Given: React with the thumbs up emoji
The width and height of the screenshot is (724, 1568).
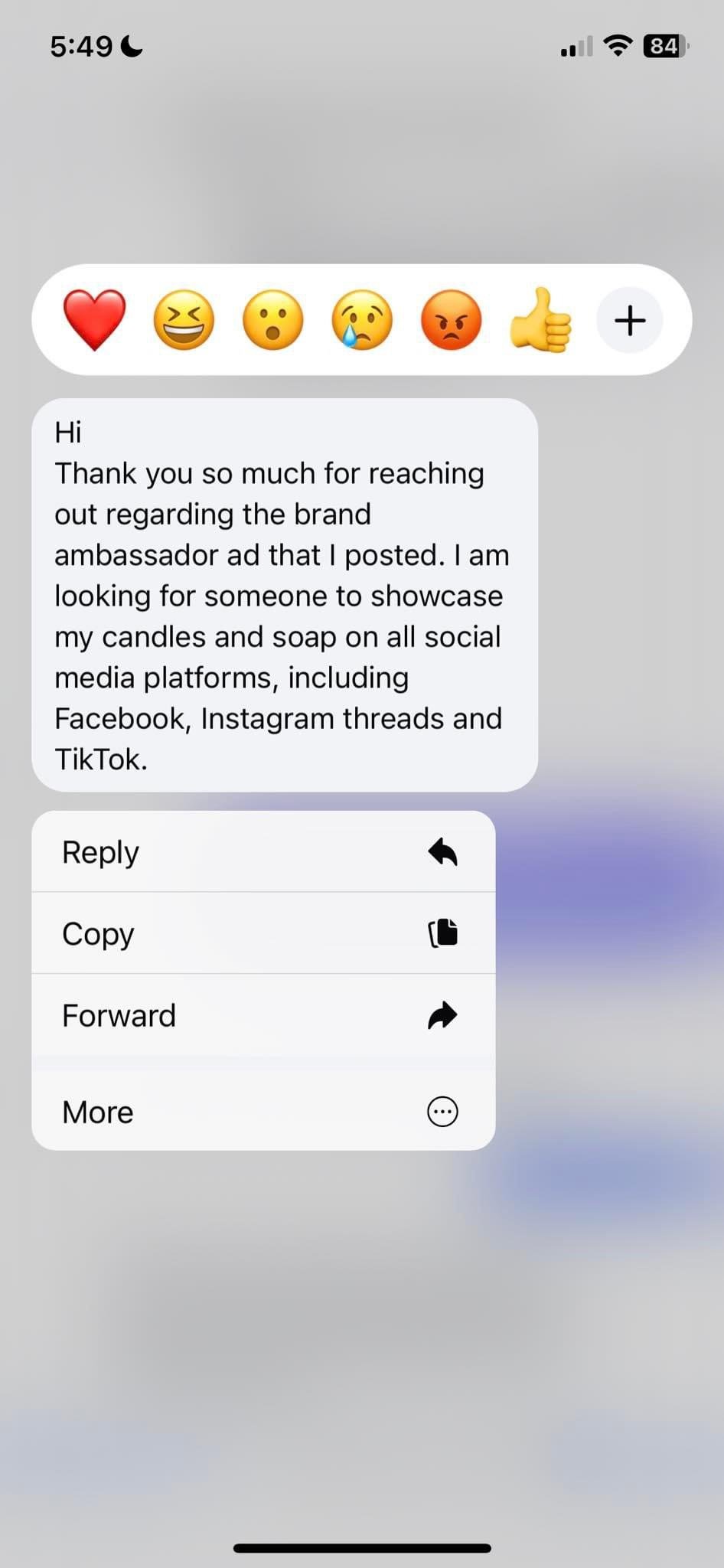Looking at the screenshot, I should tap(540, 320).
